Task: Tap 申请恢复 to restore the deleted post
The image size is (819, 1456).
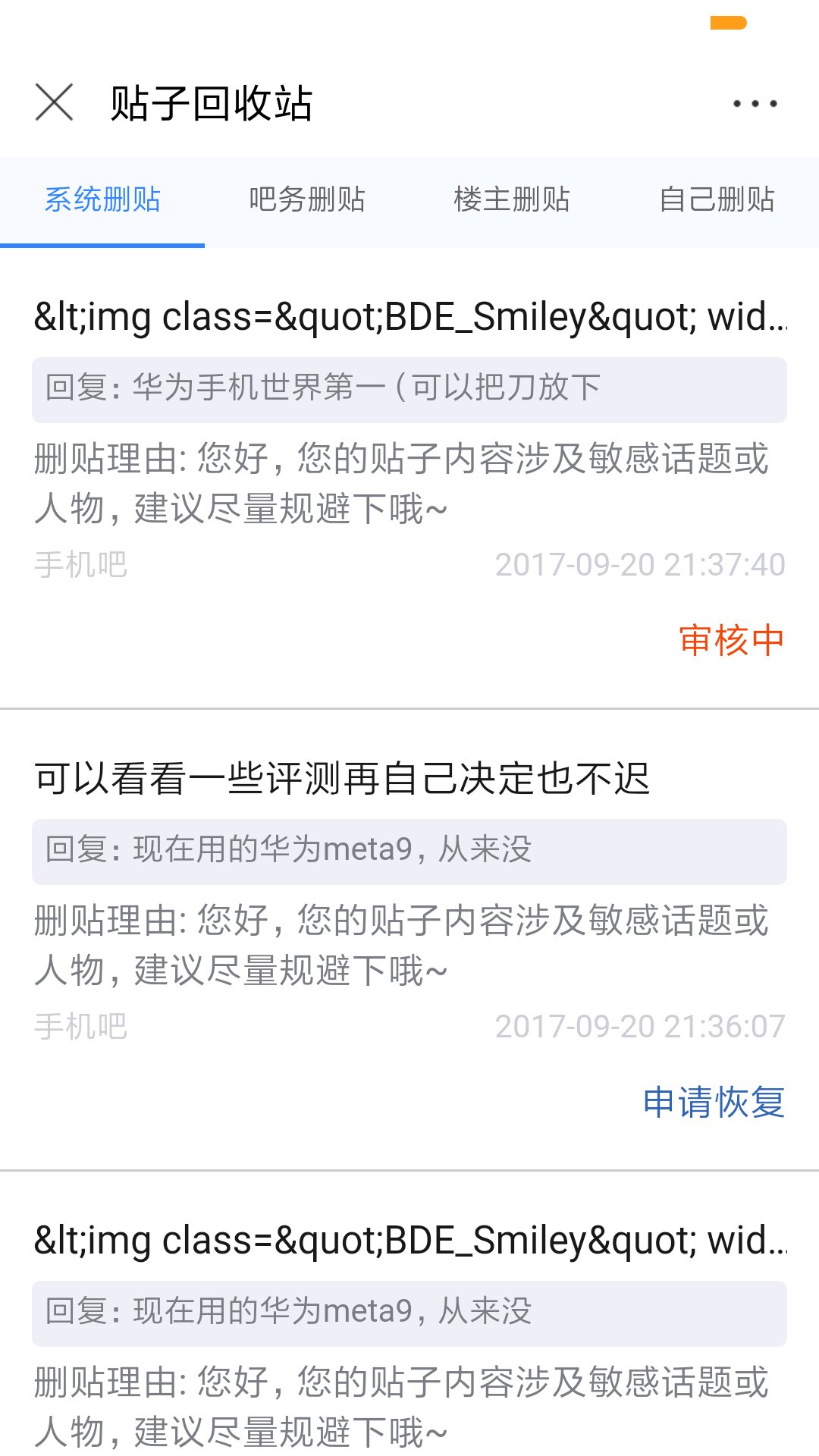Action: pos(714,1102)
